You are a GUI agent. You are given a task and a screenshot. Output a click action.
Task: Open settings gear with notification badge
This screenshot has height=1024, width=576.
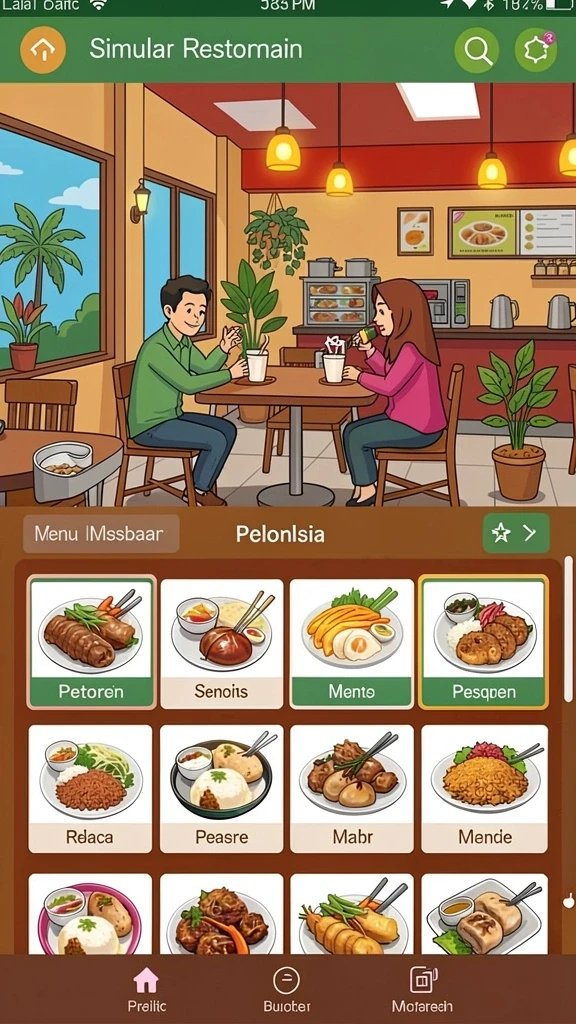pyautogui.click(x=536, y=49)
